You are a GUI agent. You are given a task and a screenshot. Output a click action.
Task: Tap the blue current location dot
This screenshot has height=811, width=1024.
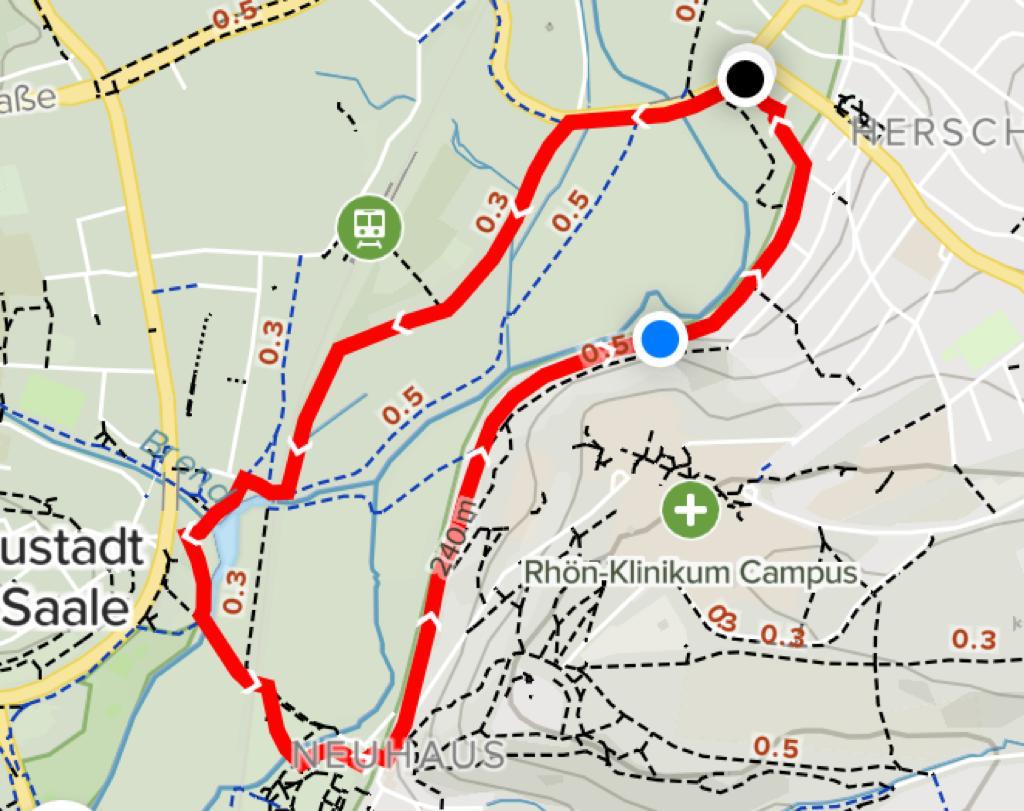[x=661, y=339]
